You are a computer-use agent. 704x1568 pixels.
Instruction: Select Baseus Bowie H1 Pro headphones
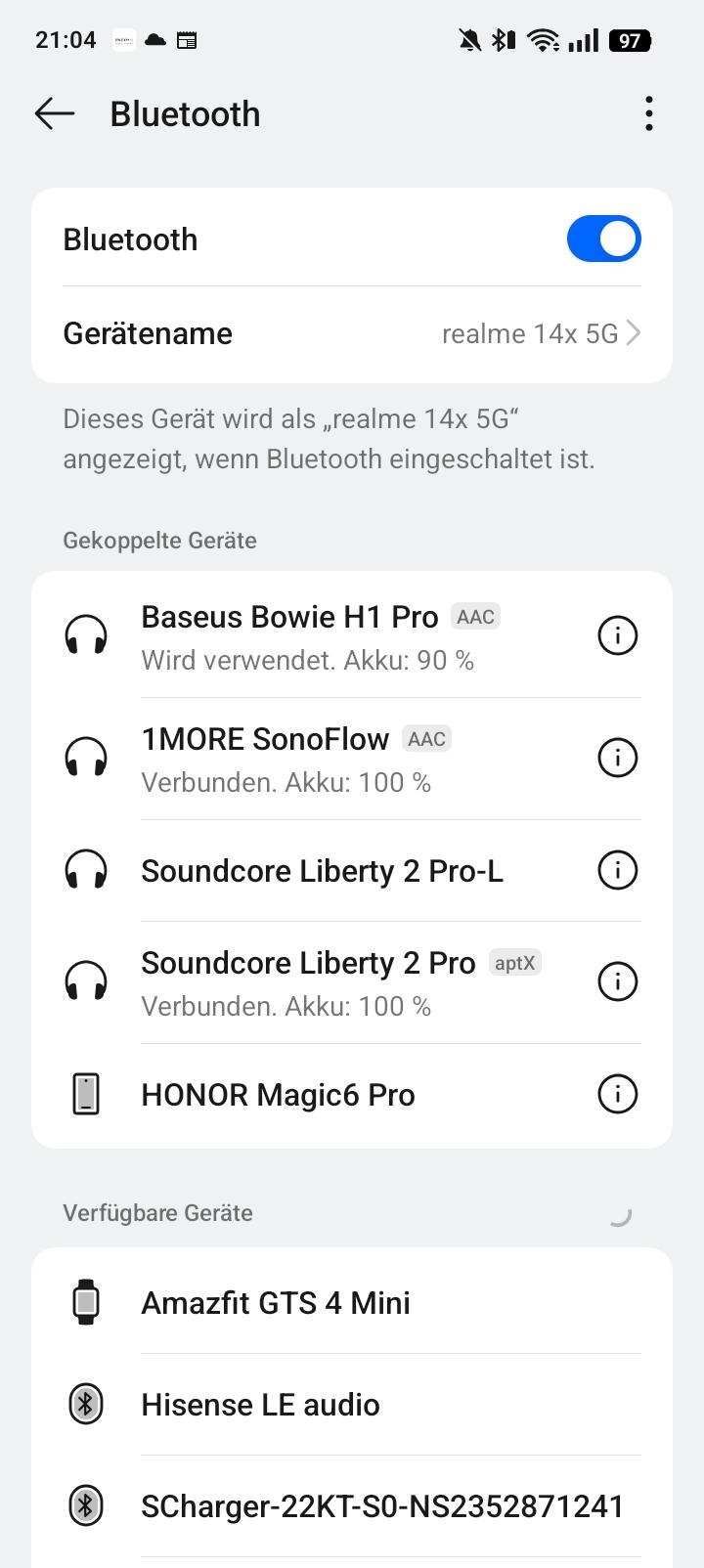tap(323, 636)
